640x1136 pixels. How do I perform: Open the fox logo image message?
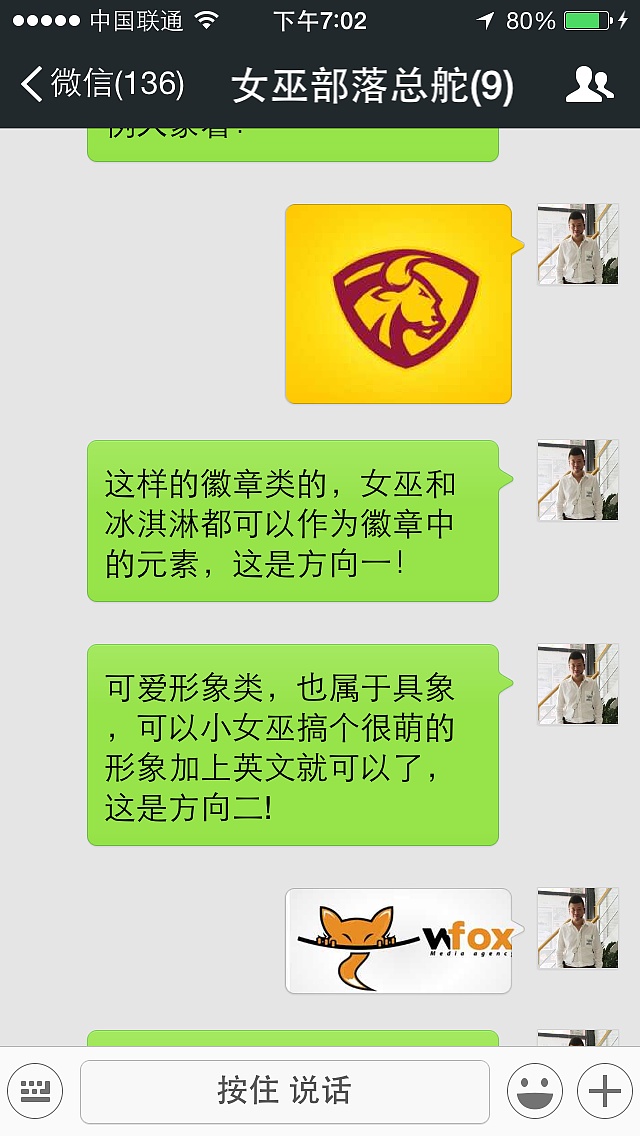[398, 940]
